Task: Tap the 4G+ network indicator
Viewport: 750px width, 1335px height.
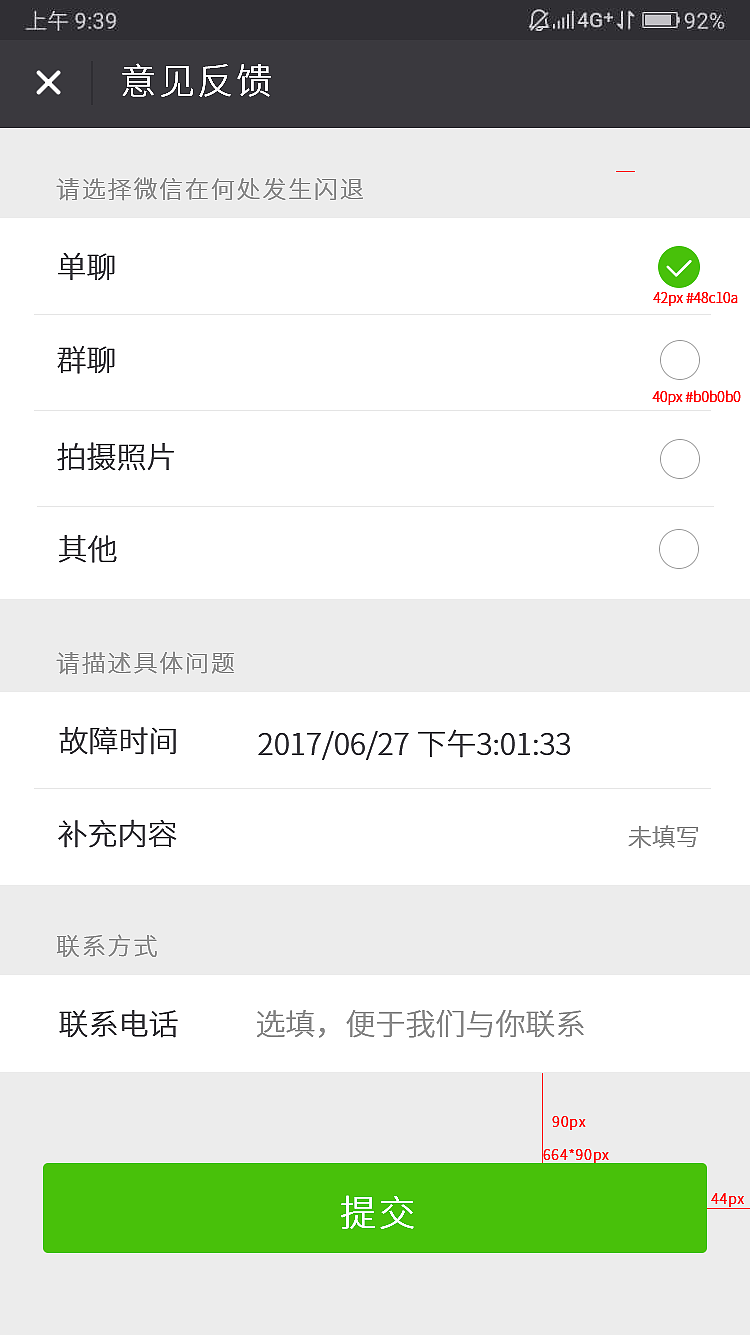Action: pos(593,19)
